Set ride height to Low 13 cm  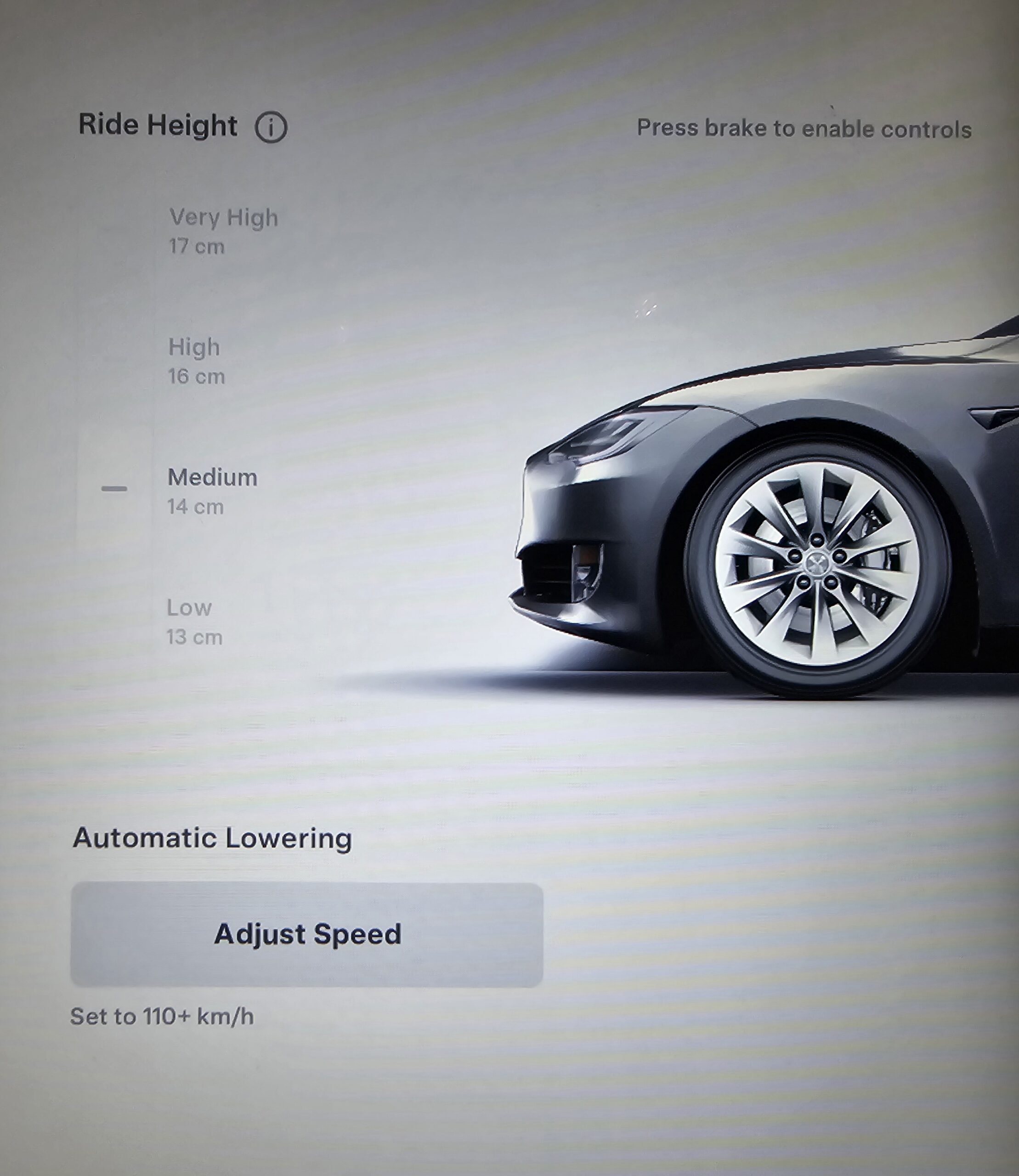194,622
